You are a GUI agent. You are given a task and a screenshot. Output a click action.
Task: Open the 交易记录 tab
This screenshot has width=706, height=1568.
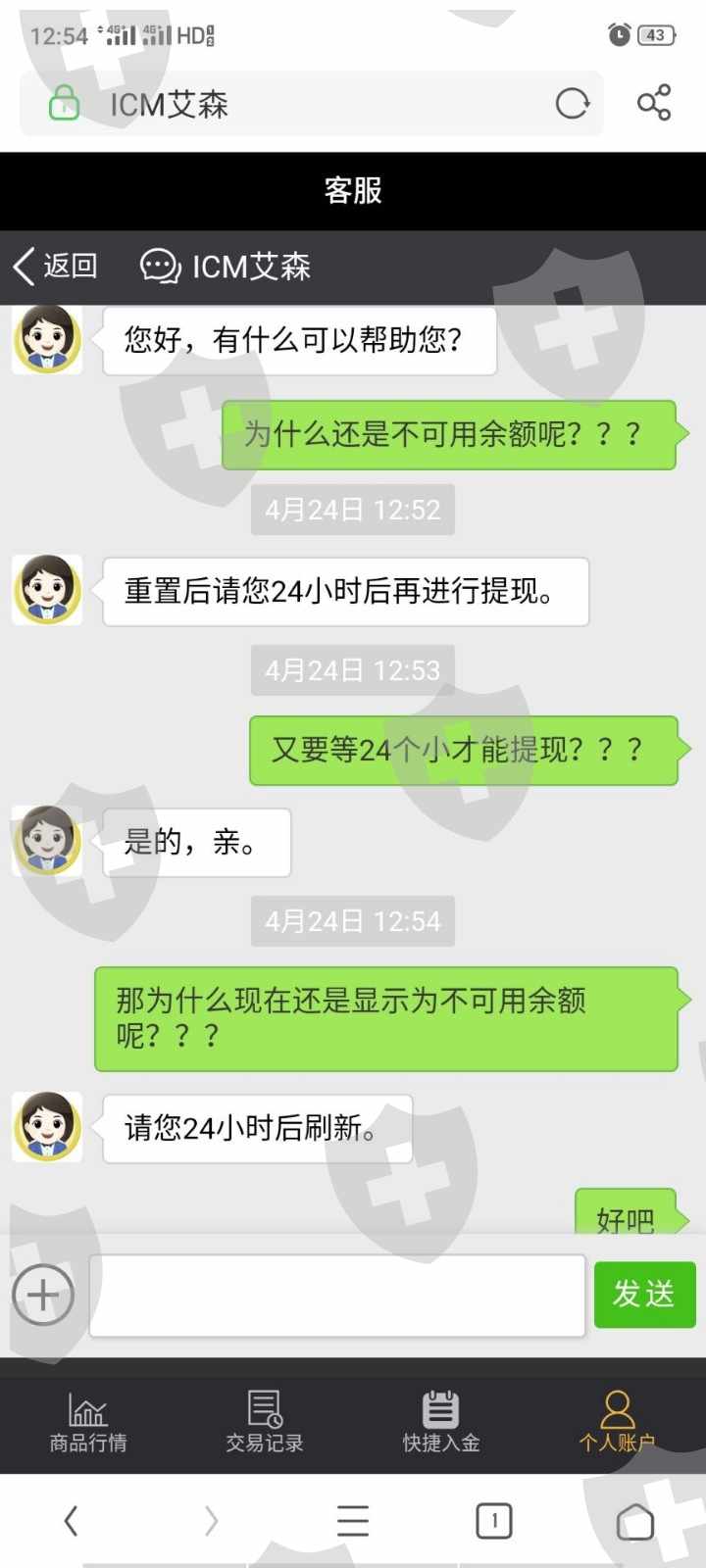[x=265, y=1422]
